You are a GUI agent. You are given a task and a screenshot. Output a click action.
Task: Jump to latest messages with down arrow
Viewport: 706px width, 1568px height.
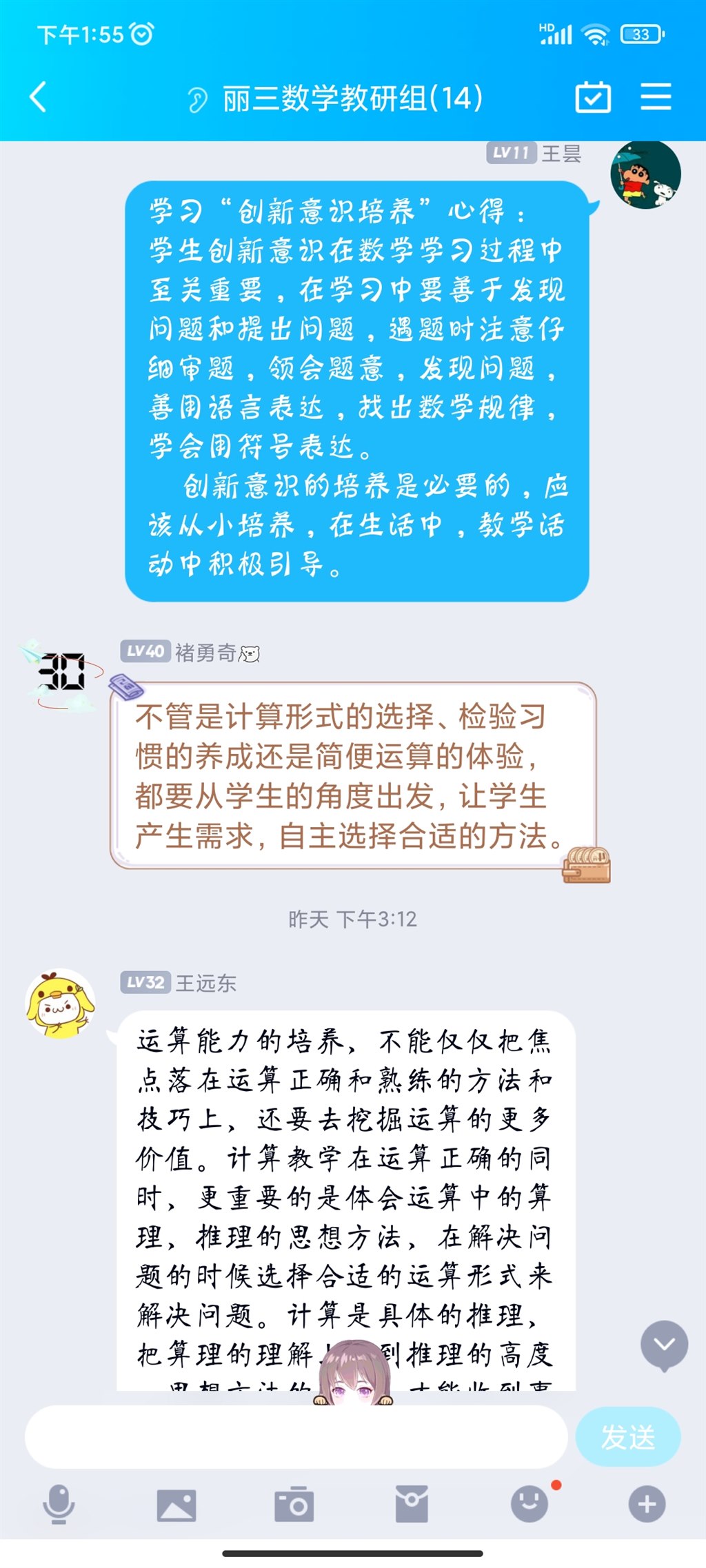pyautogui.click(x=664, y=1345)
